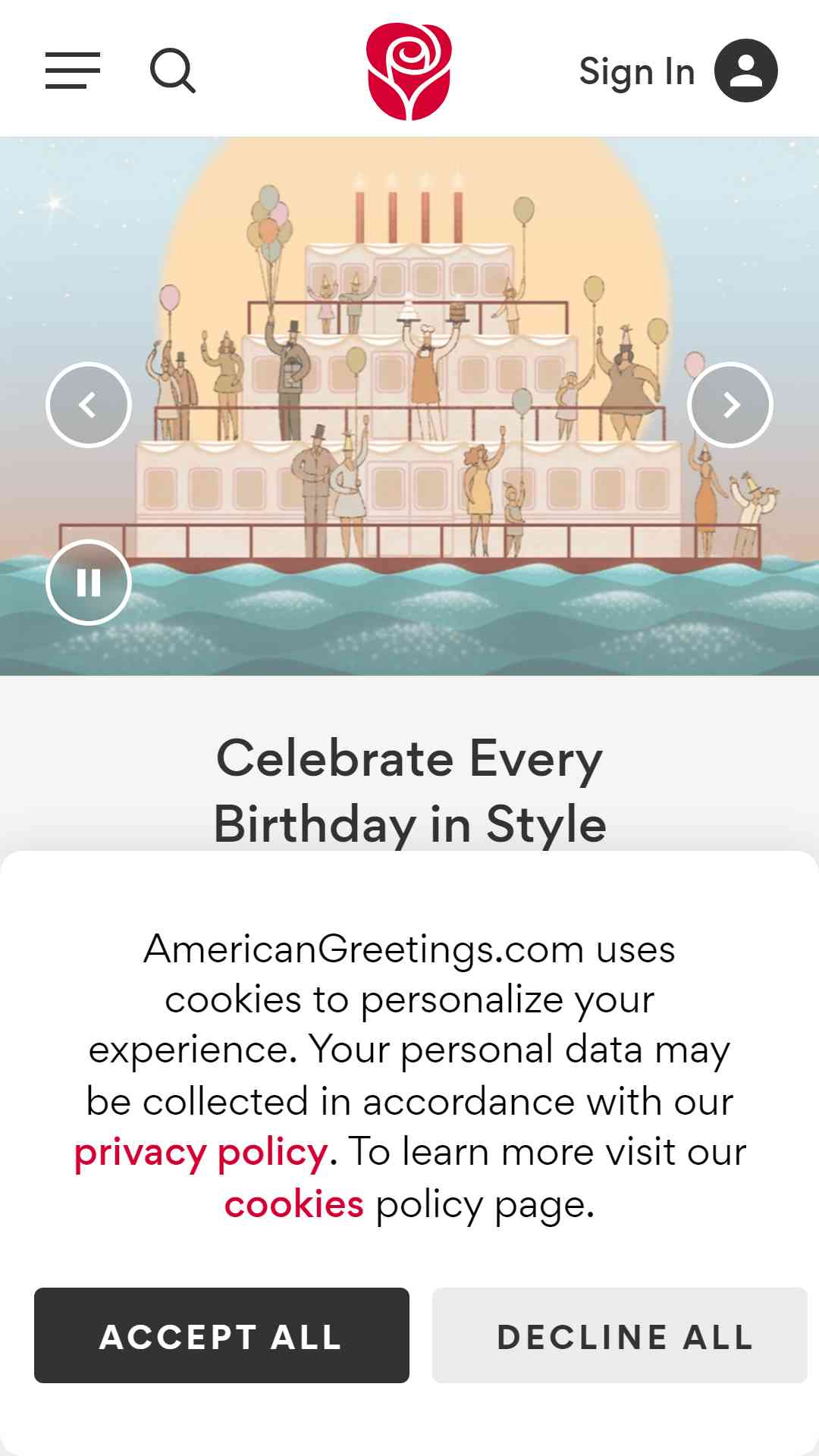Open the search icon
The image size is (819, 1456).
(173, 71)
